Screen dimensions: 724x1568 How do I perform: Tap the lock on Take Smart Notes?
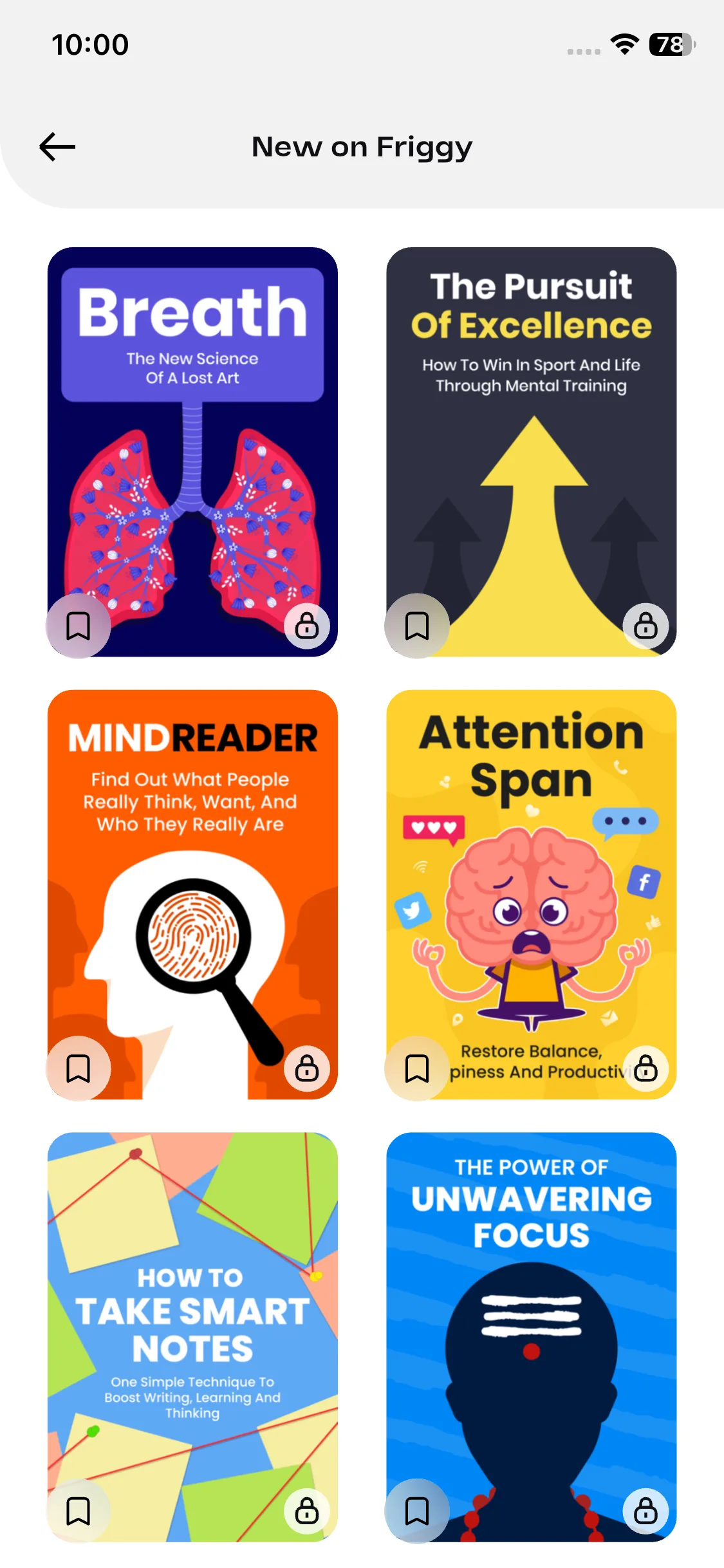[307, 1511]
